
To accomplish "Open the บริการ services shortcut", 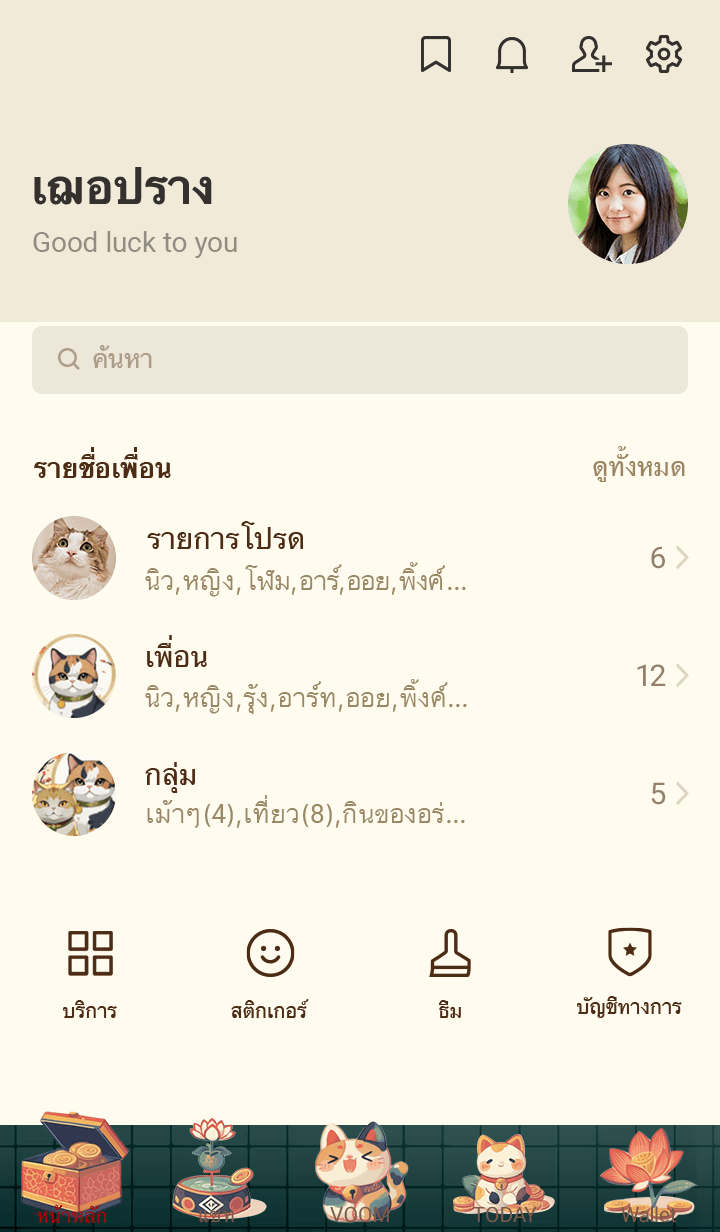I will [90, 972].
